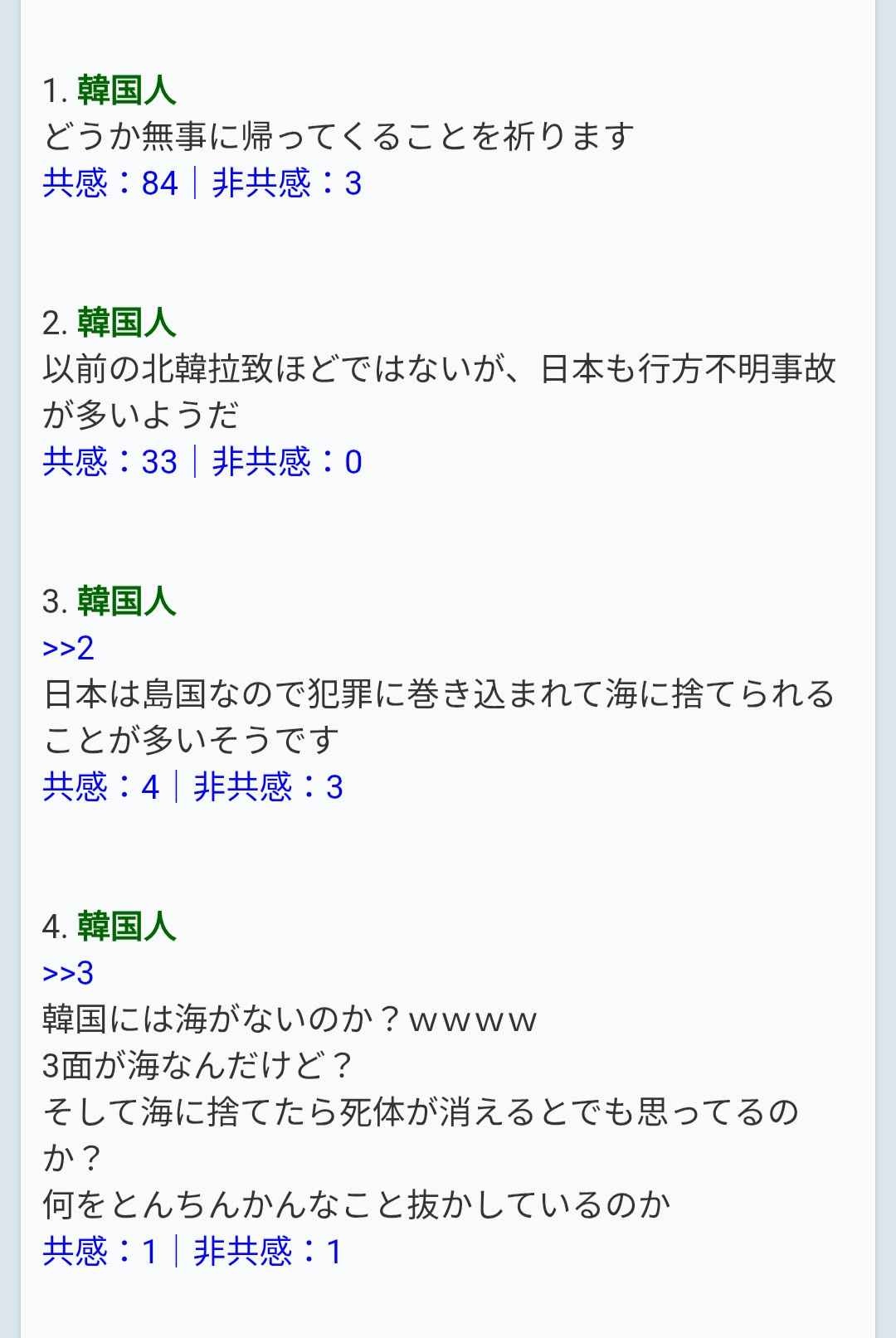Jump to comment 3 via the >>3 link
Viewport: 896px width, 1338px height.
pyautogui.click(x=68, y=973)
